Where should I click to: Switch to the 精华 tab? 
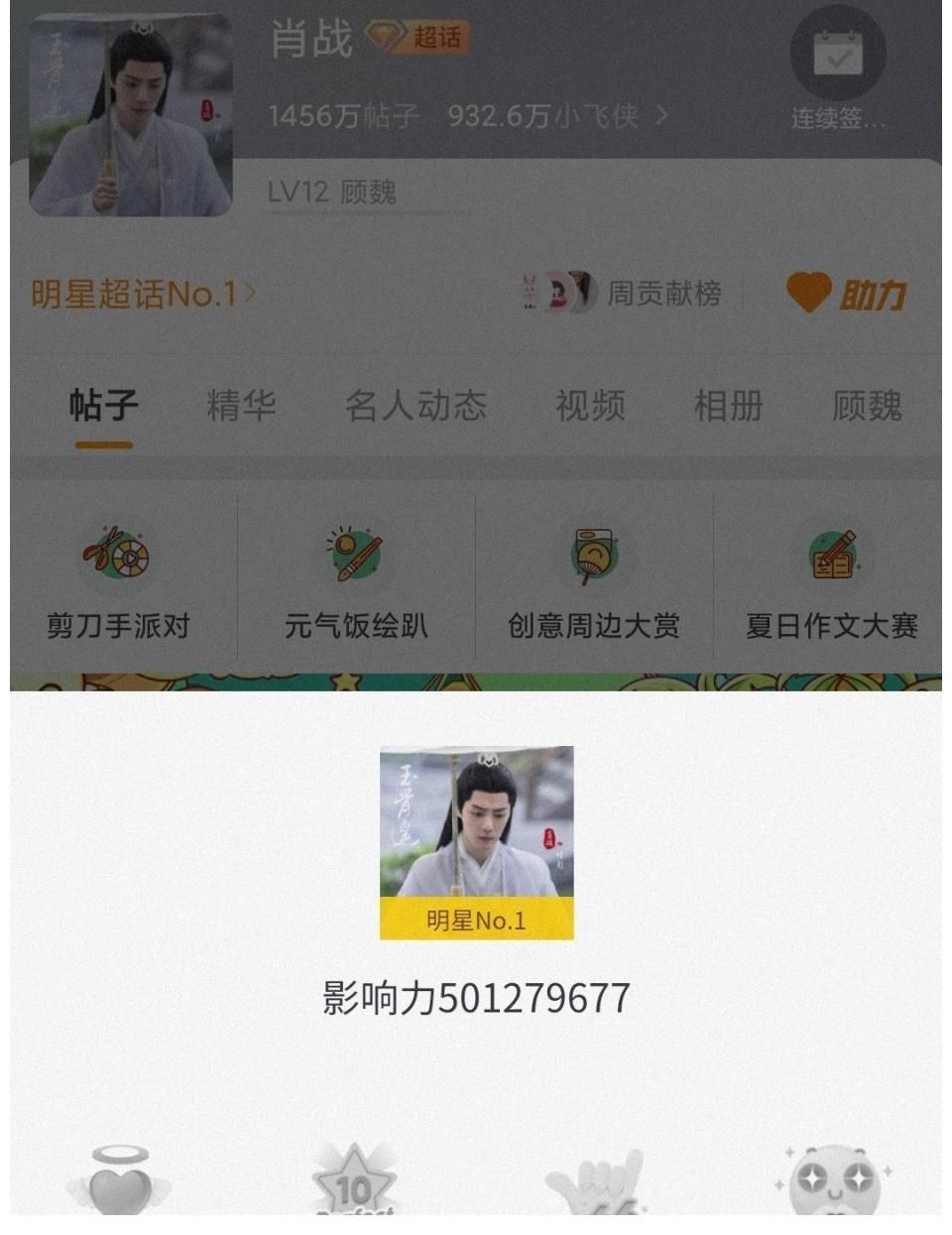pyautogui.click(x=241, y=405)
